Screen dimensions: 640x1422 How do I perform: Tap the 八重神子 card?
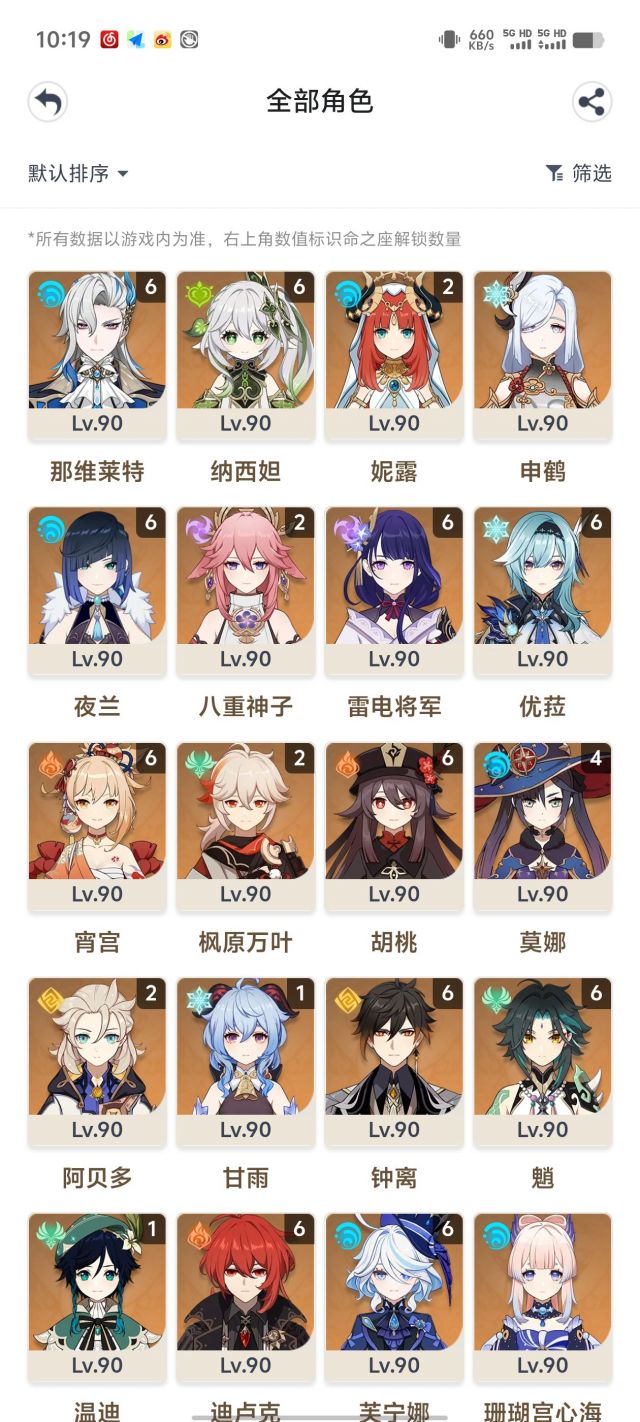tap(245, 590)
